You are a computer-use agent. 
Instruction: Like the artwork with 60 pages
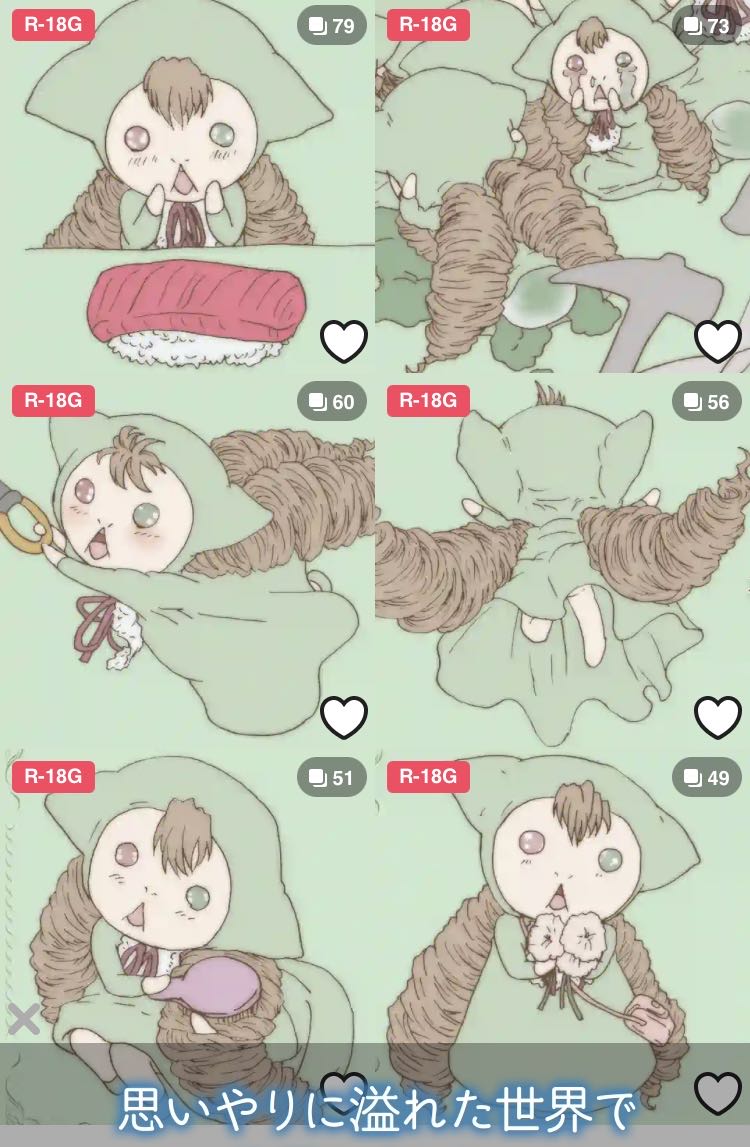coord(344,717)
